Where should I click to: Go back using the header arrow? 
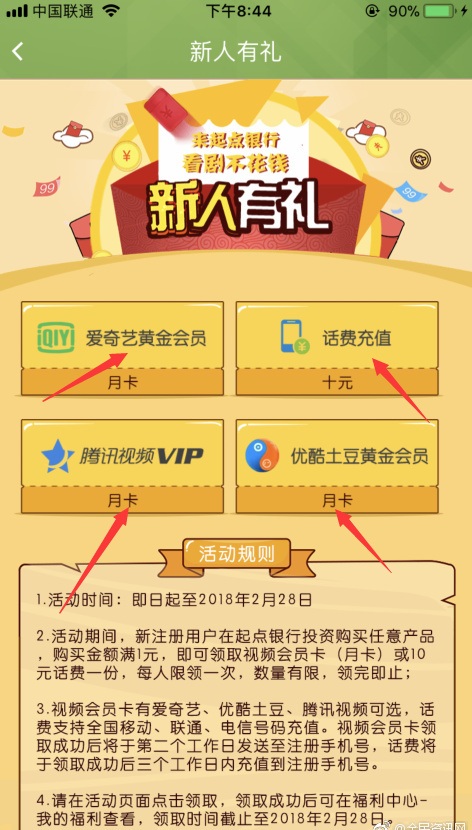coord(18,52)
